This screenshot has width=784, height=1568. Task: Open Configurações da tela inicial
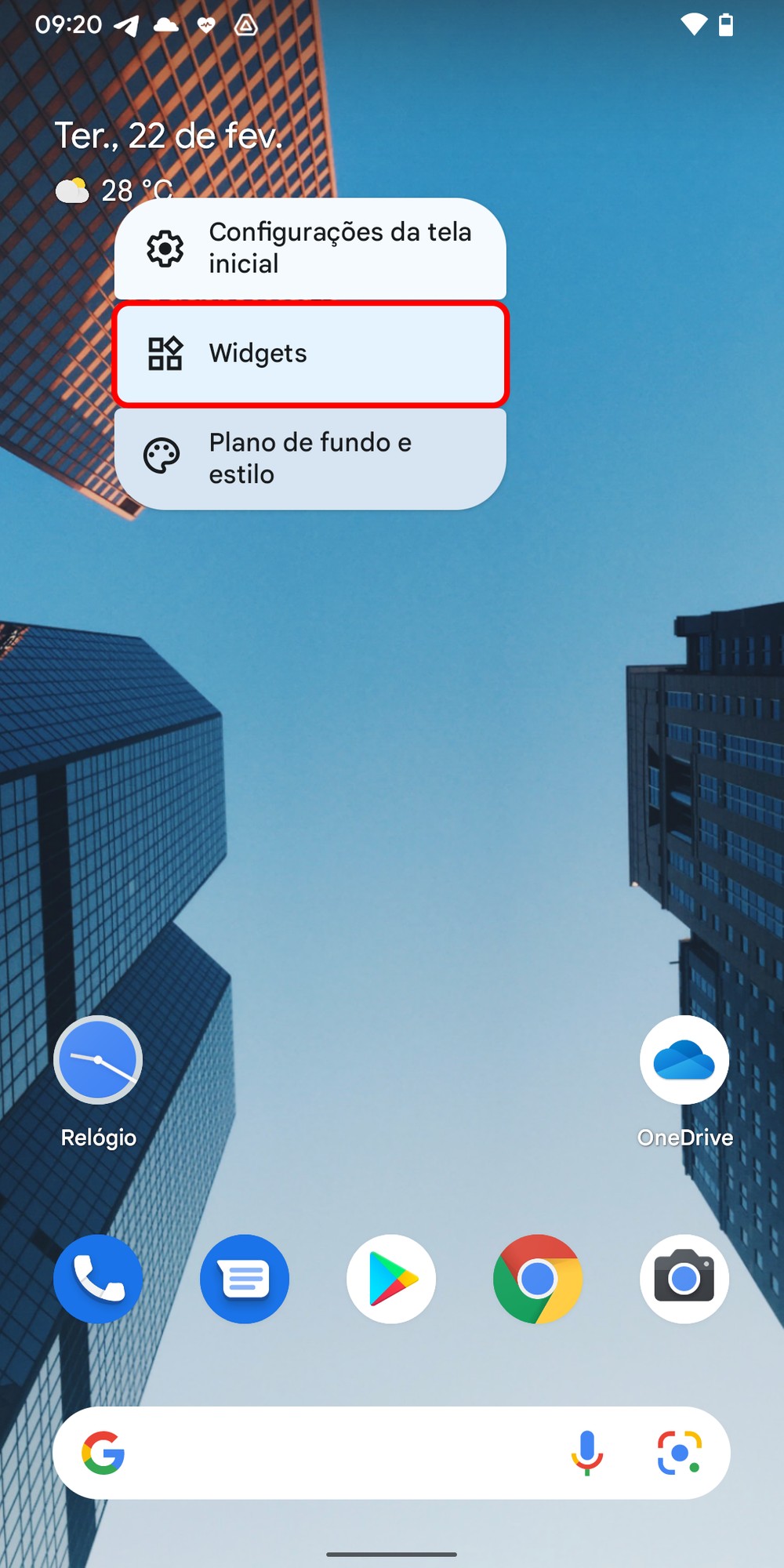(310, 249)
